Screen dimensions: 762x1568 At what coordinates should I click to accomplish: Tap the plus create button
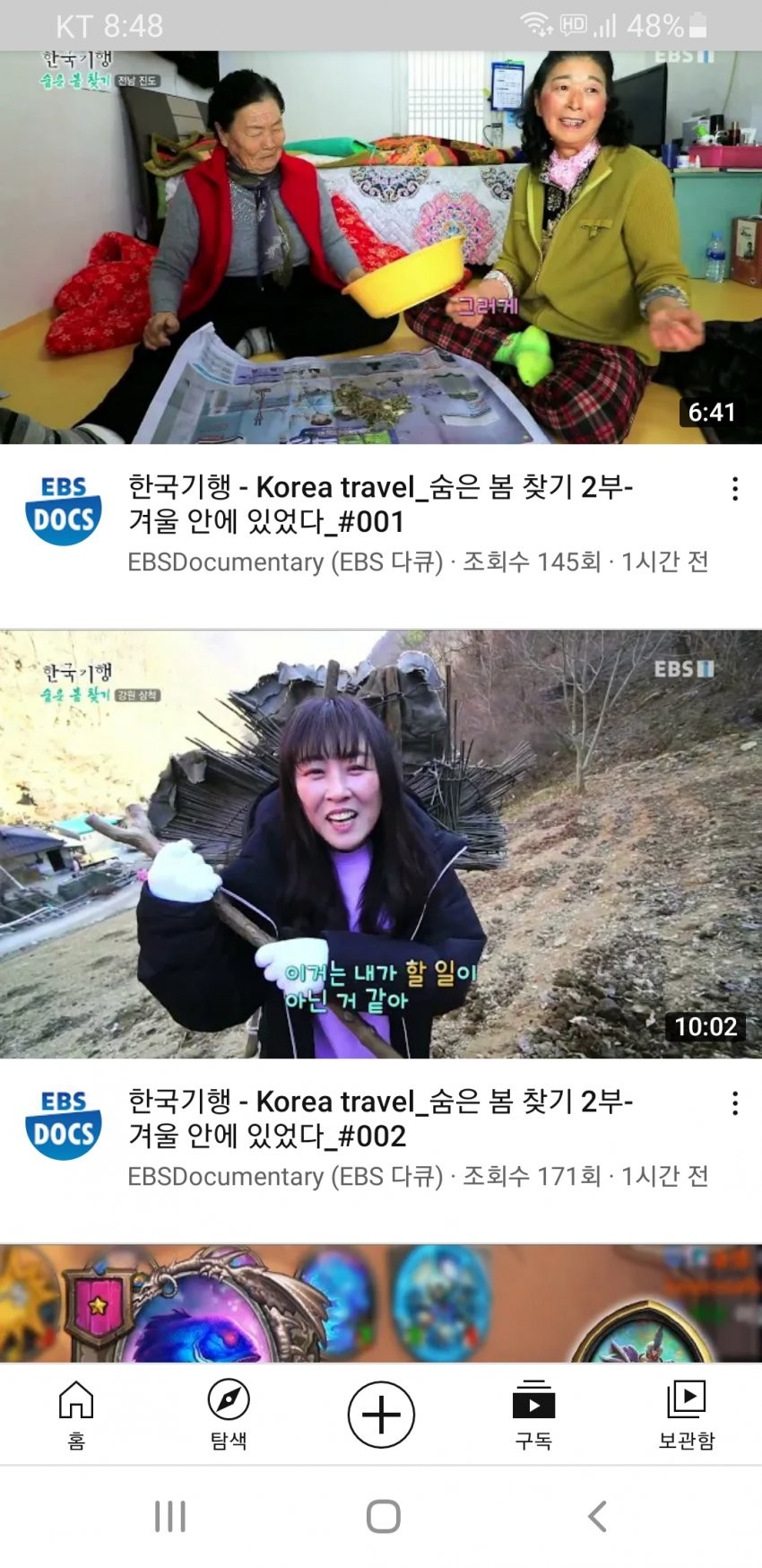pyautogui.click(x=381, y=1415)
